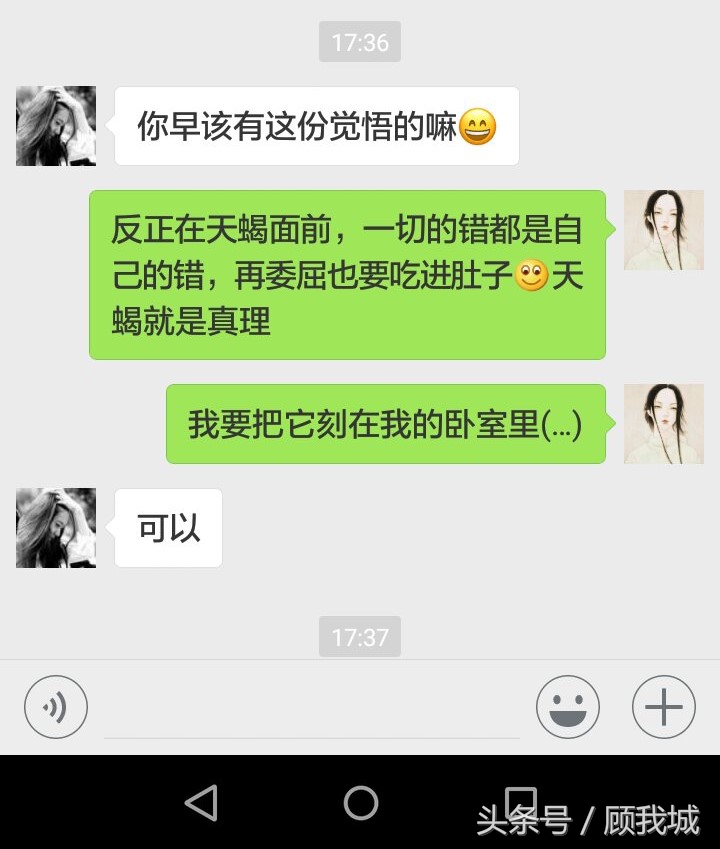Screen dimensions: 720x849
Task: Select the 可以 message bubble
Action: pyautogui.click(x=167, y=528)
